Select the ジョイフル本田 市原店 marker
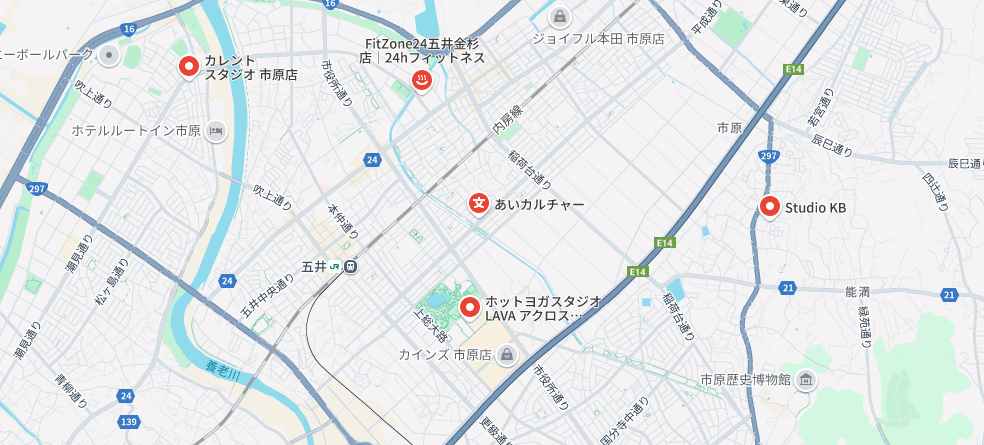The height and width of the screenshot is (445, 984). click(559, 17)
